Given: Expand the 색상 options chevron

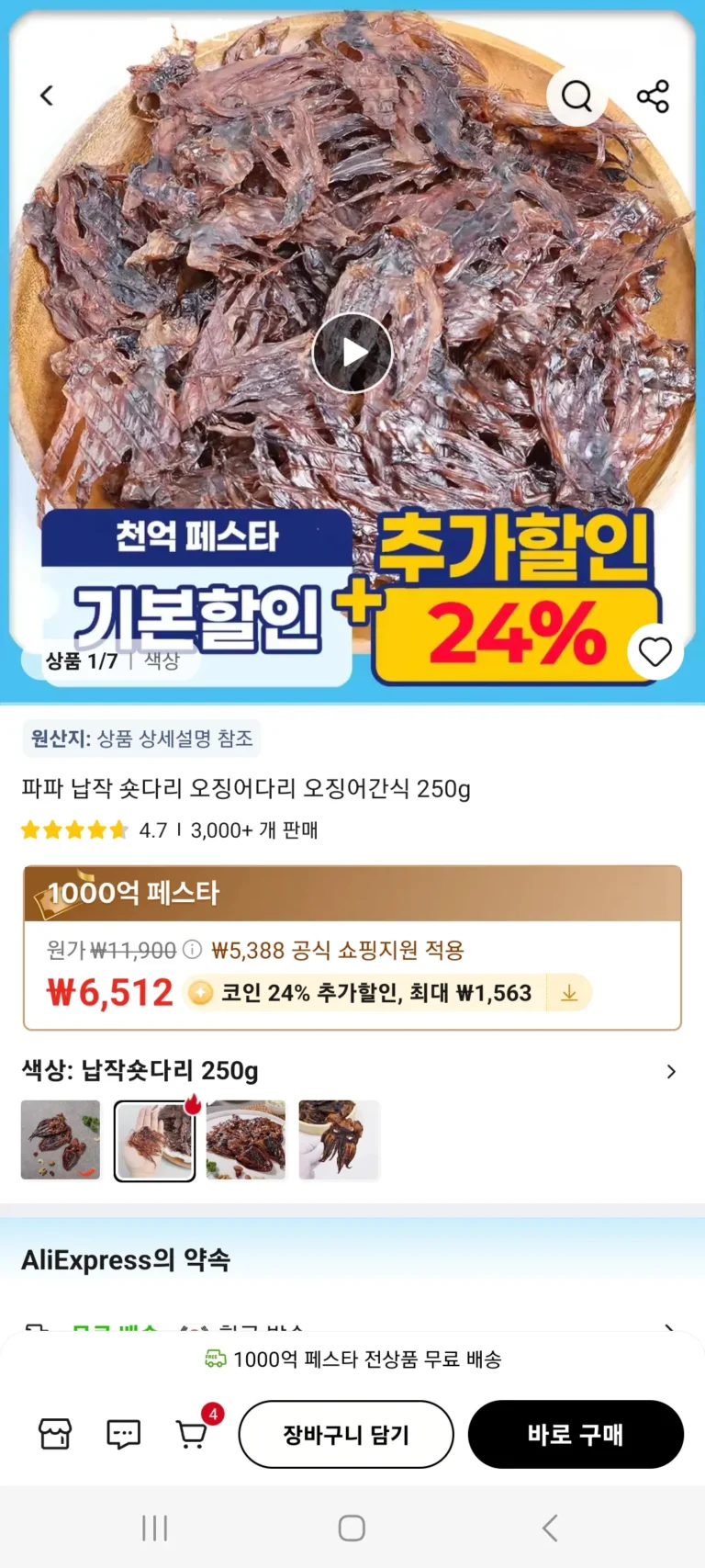Looking at the screenshot, I should [x=671, y=1071].
